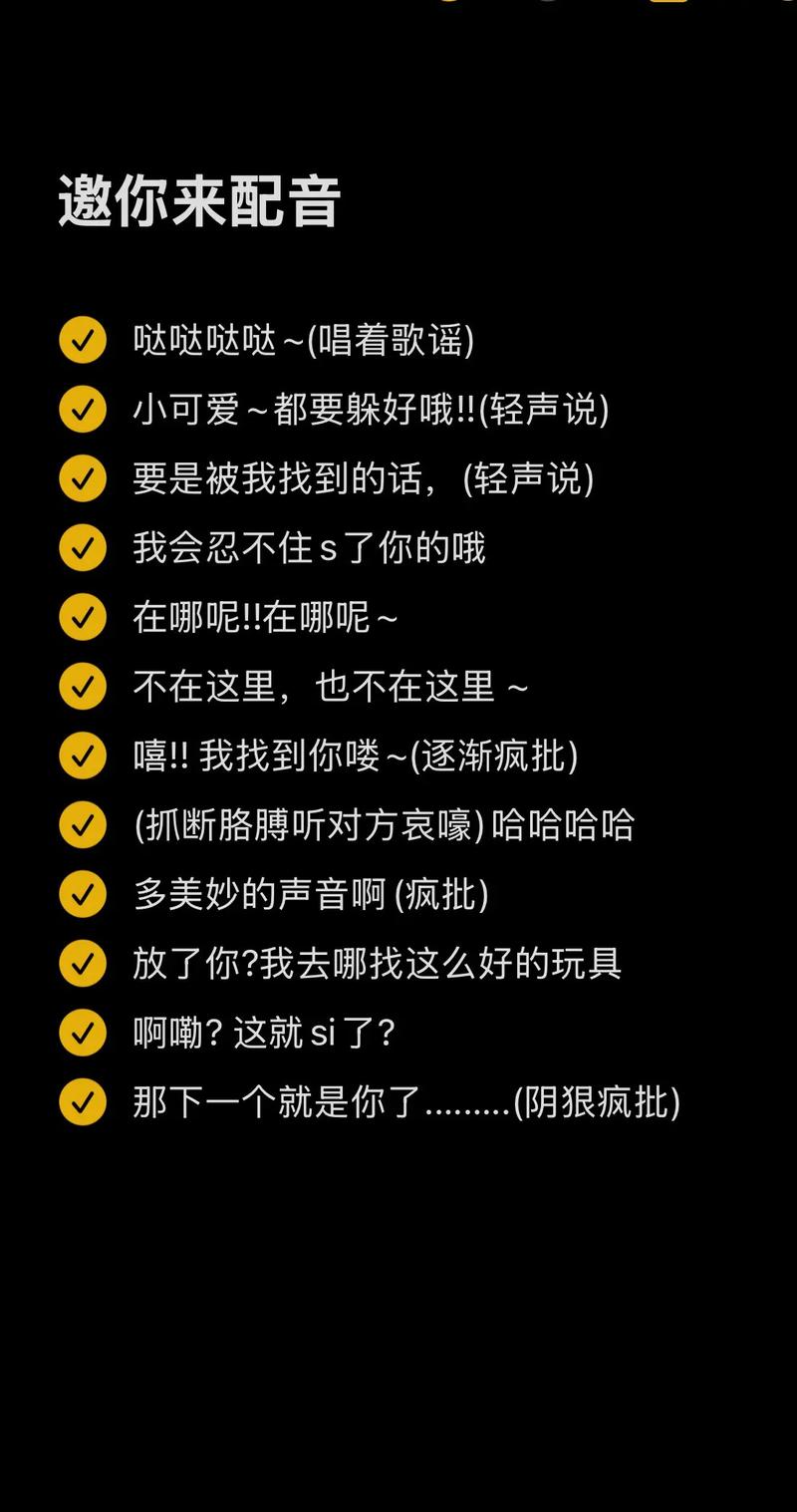Toggle the 啊嘞? 这就si了? checkbox
The width and height of the screenshot is (797, 1512).
[83, 1033]
